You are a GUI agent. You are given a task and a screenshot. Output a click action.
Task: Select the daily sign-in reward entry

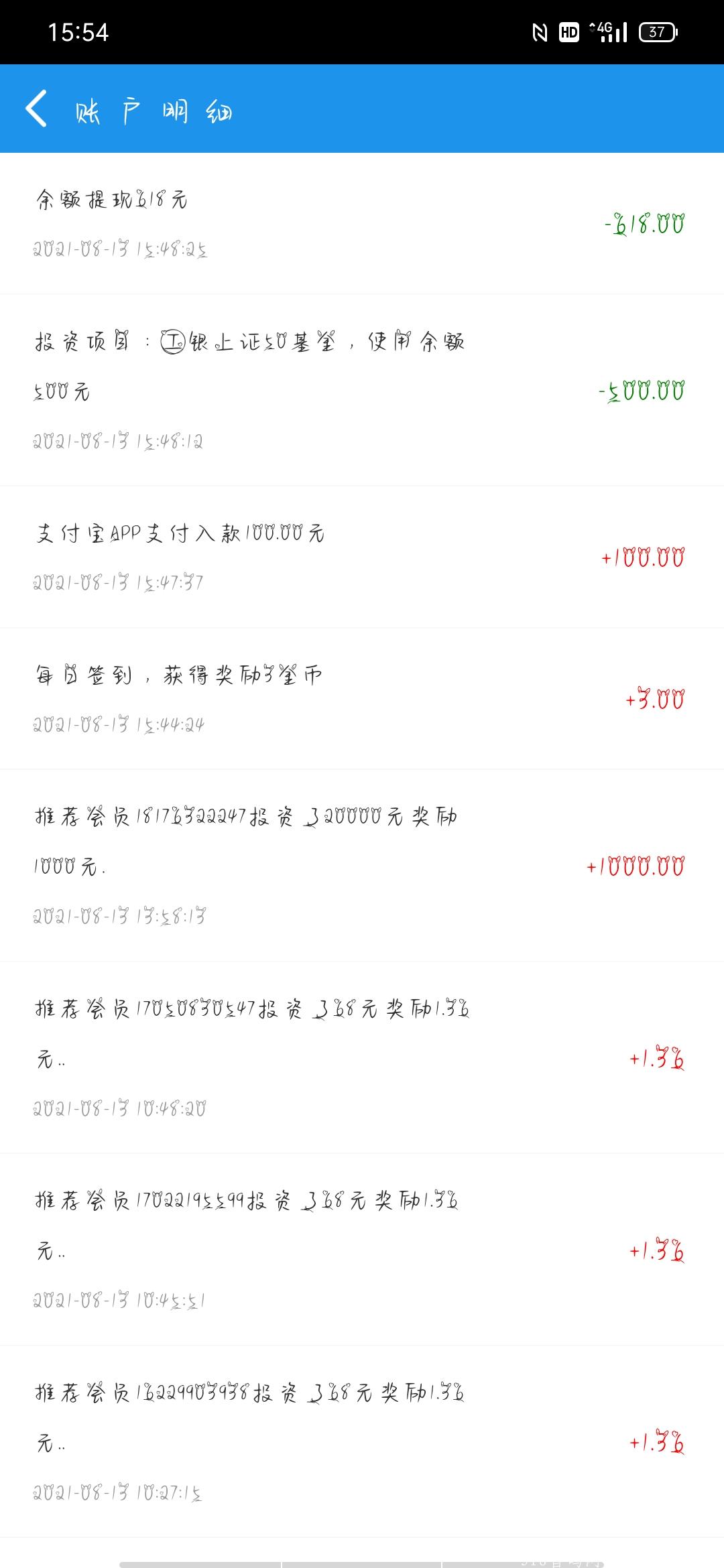pos(268,697)
